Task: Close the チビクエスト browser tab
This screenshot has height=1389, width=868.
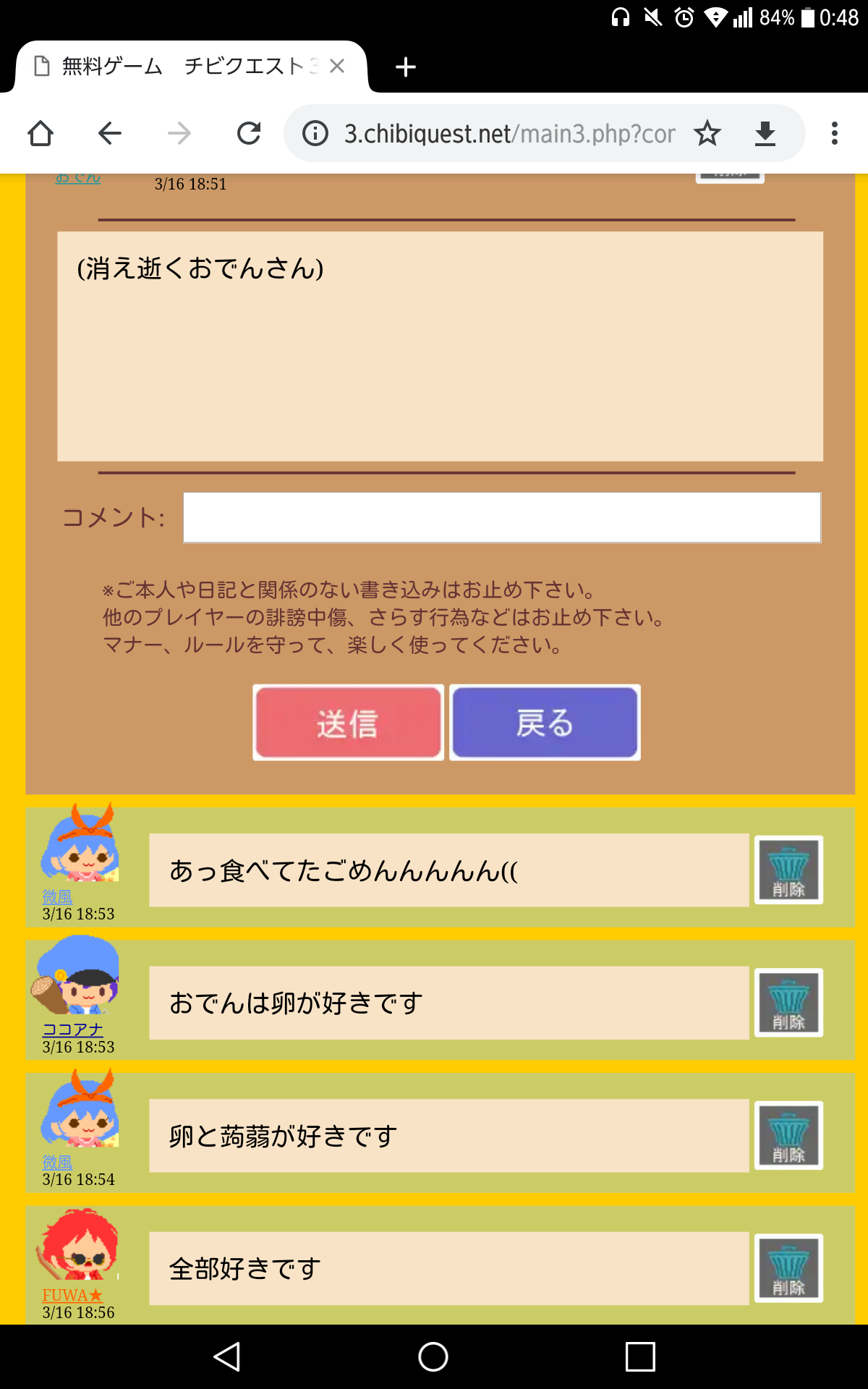Action: point(336,67)
